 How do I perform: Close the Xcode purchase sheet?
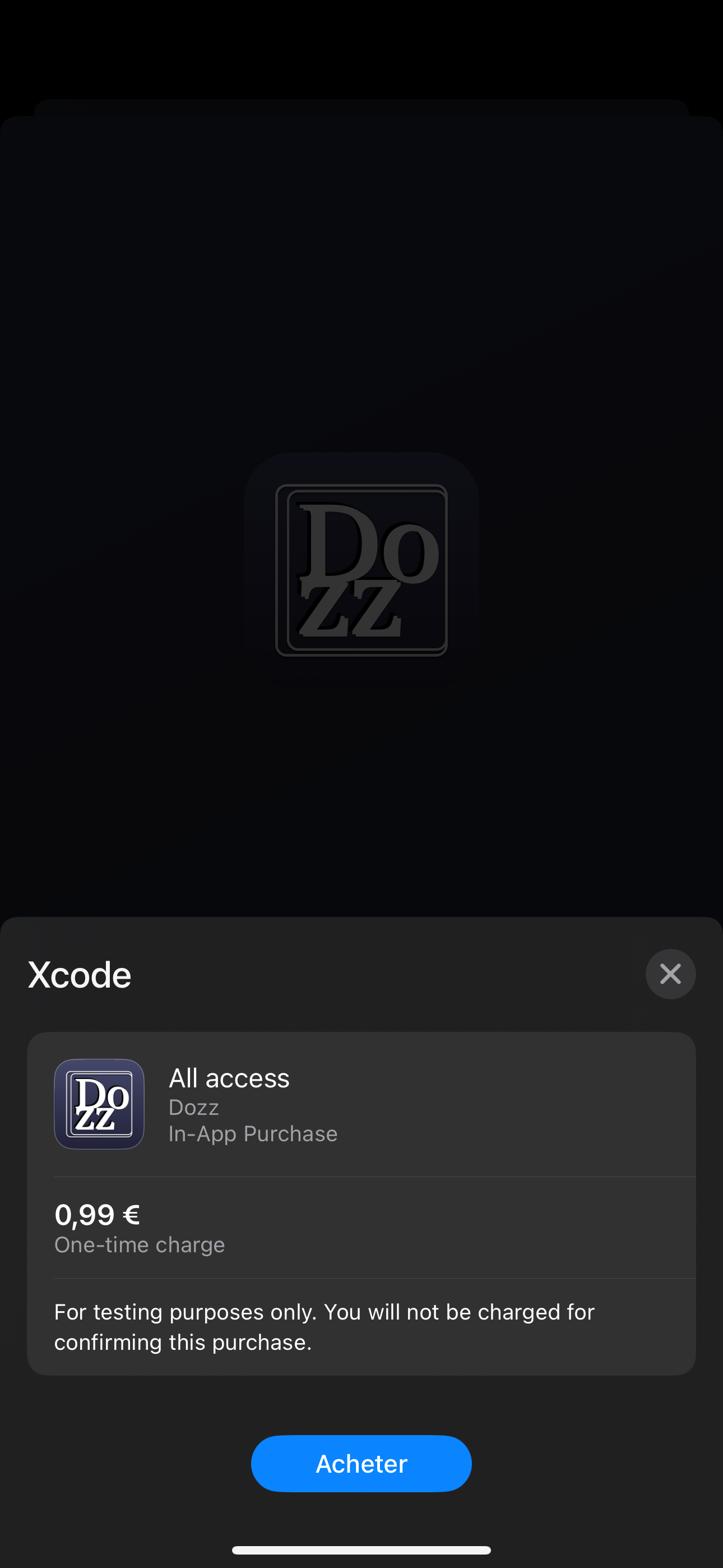pyautogui.click(x=670, y=974)
